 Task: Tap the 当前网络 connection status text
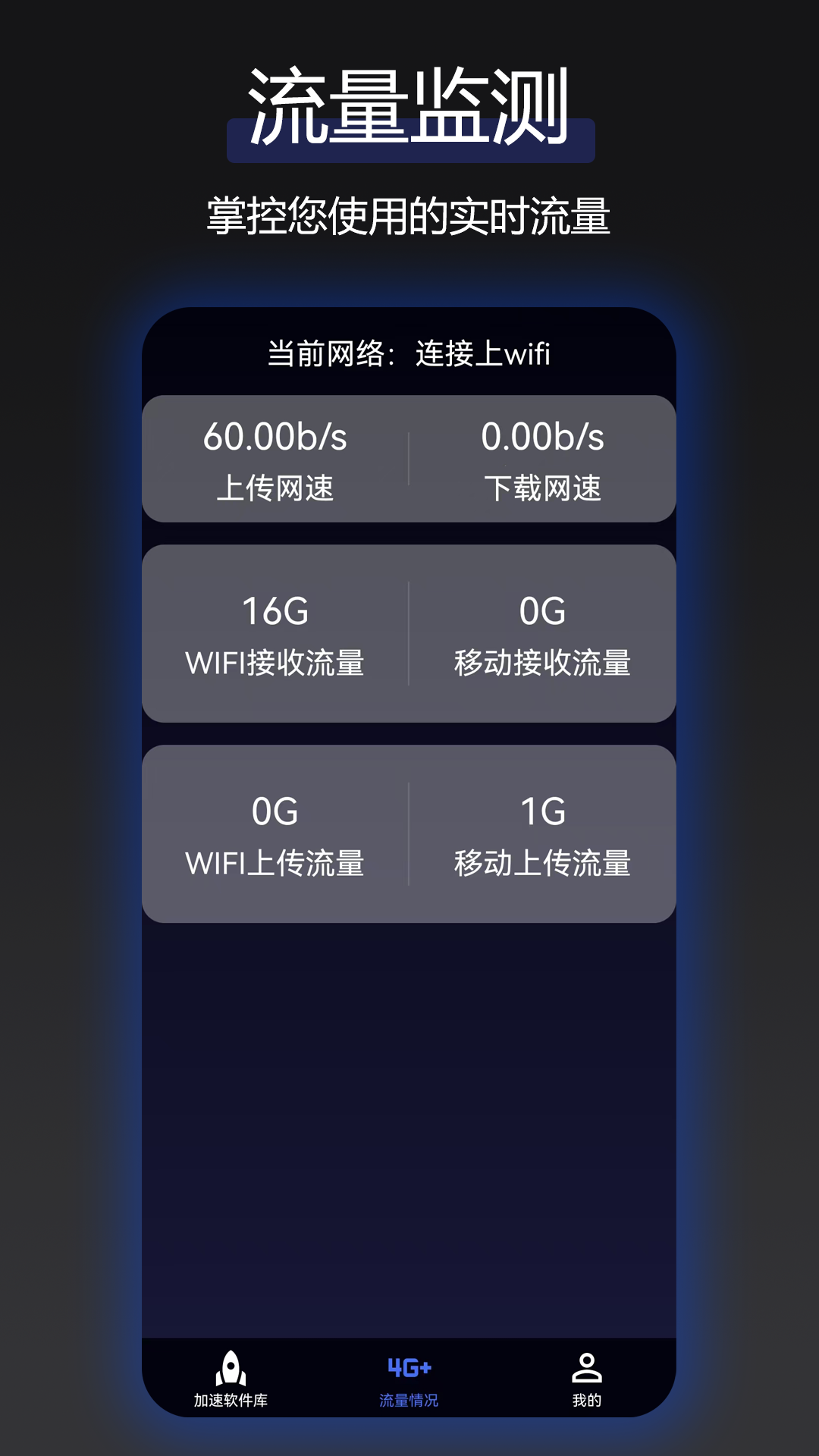click(x=409, y=353)
